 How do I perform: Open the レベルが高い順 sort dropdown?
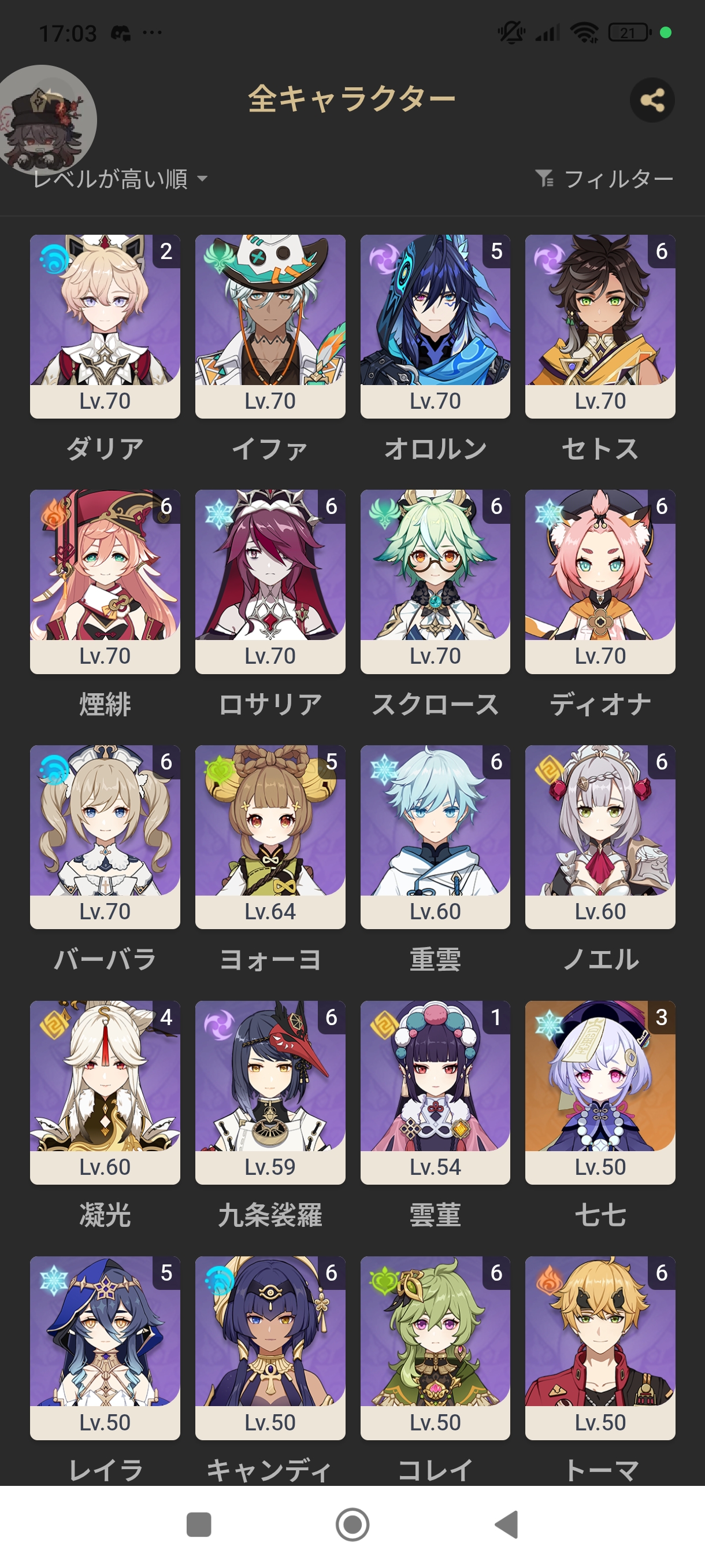click(x=122, y=179)
